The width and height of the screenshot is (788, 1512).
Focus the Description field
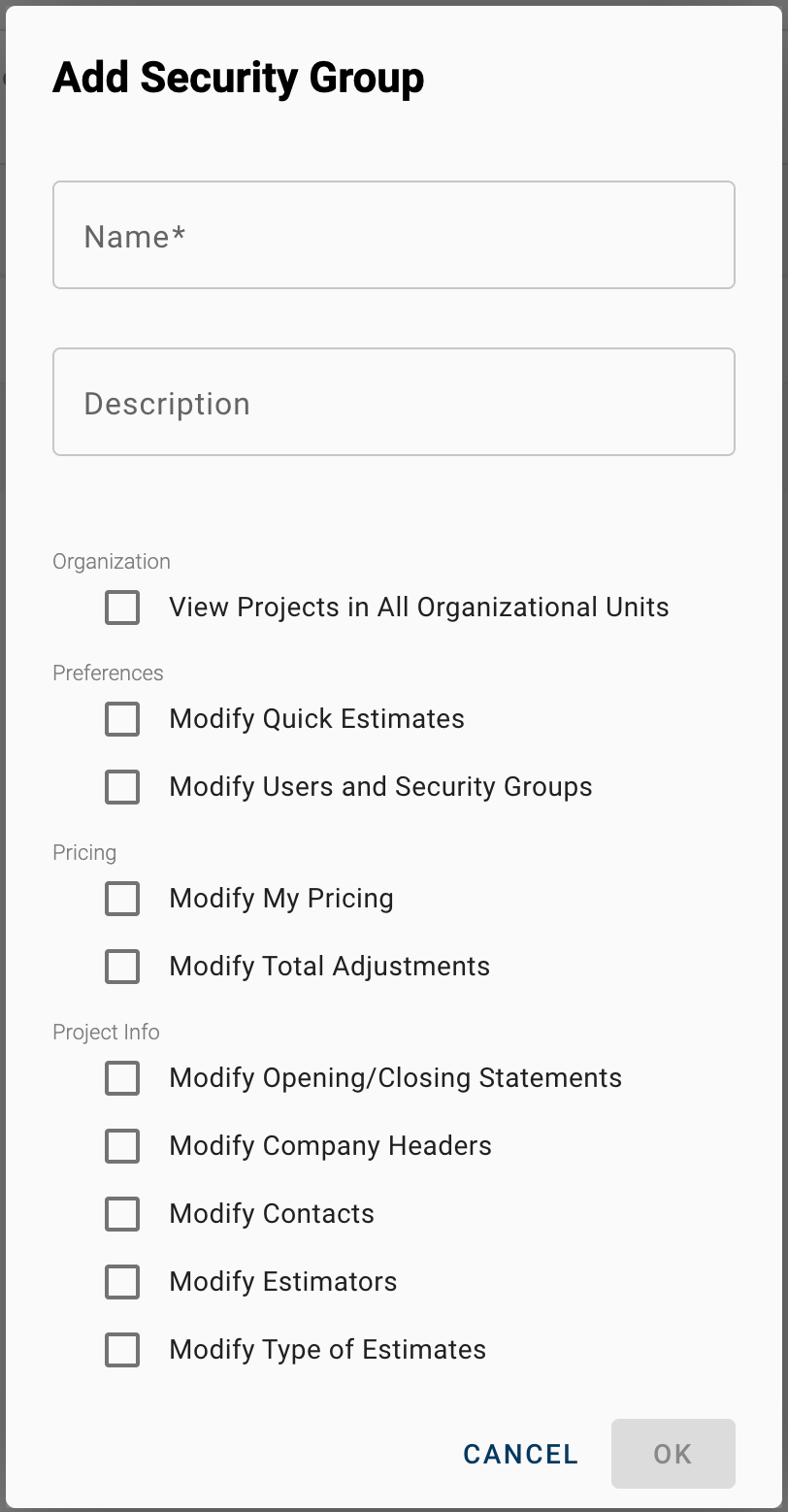coord(394,402)
